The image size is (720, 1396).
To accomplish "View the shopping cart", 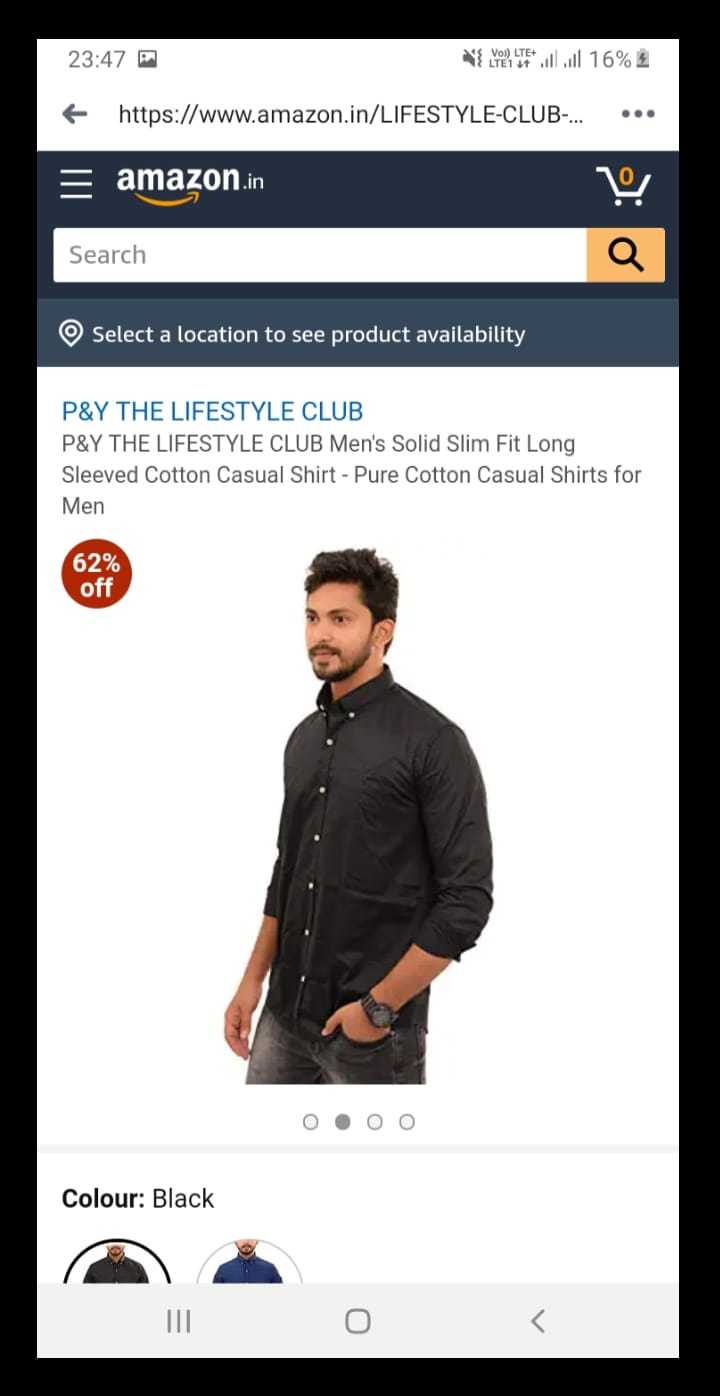I will click(623, 186).
